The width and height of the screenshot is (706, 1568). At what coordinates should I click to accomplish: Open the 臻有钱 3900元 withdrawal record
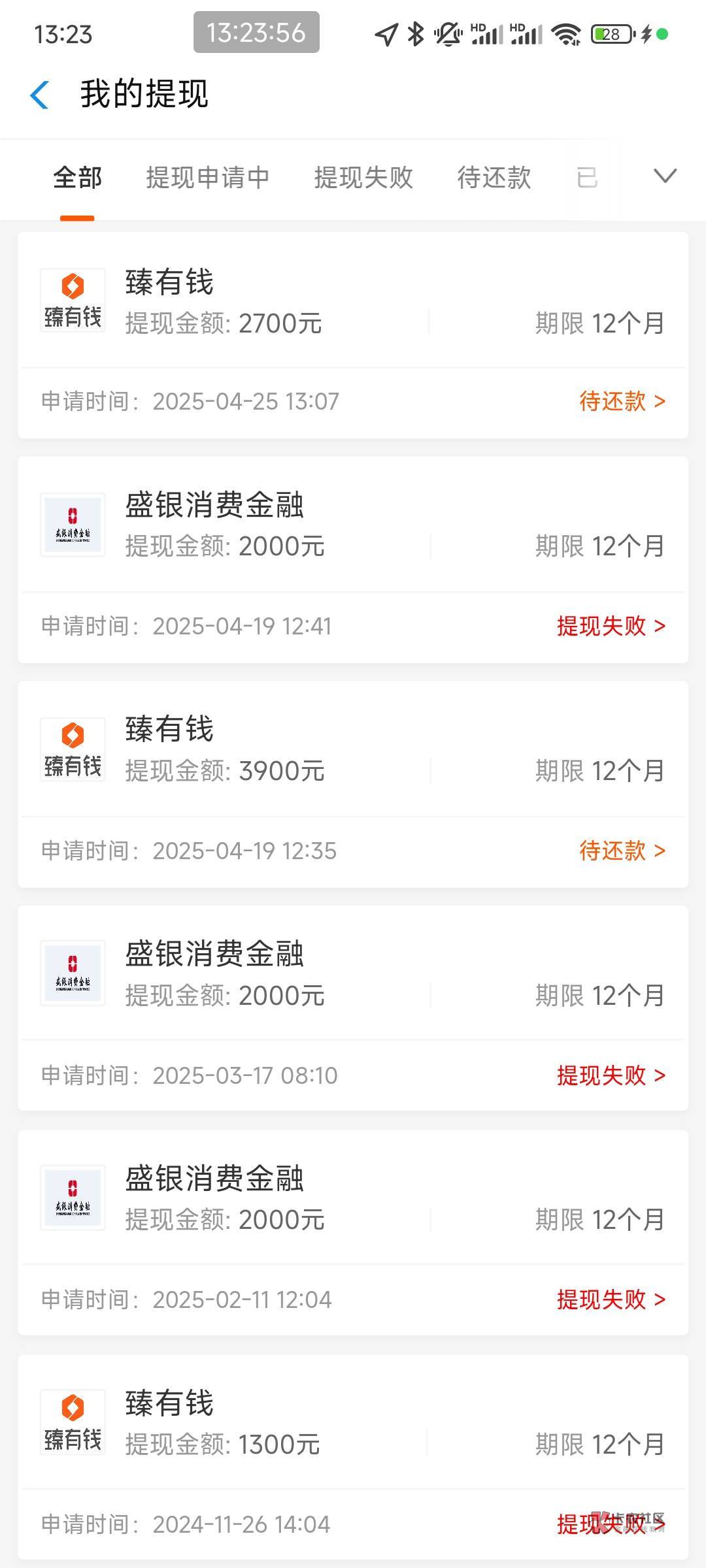point(353,785)
